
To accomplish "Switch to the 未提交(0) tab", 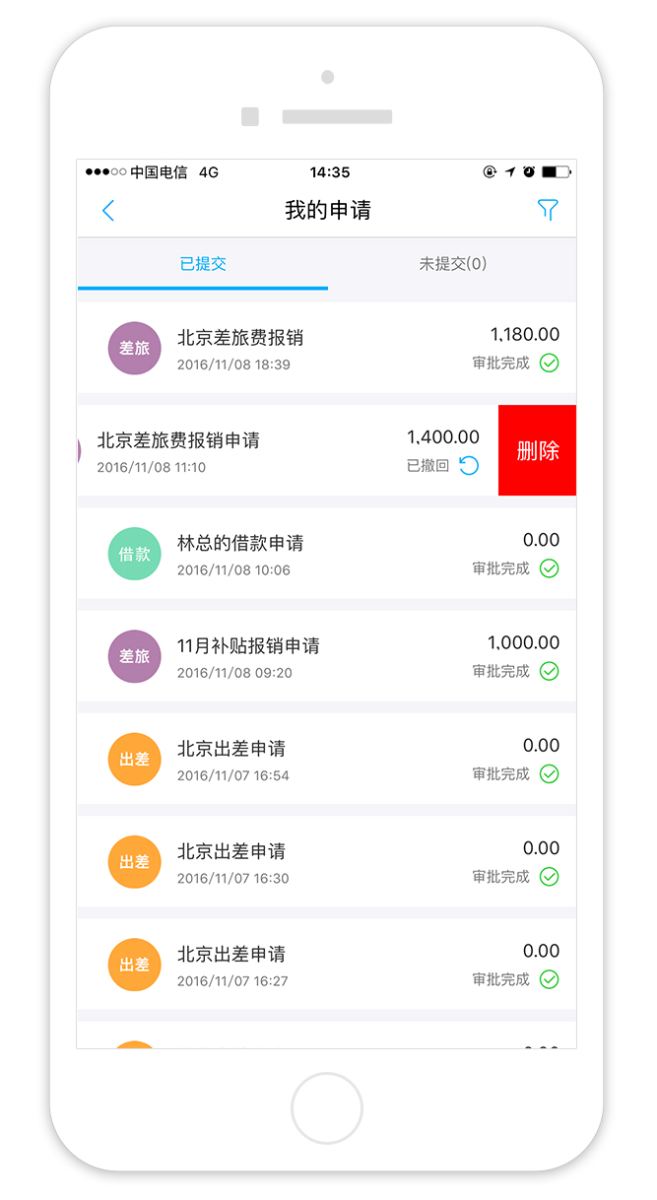I will [452, 264].
